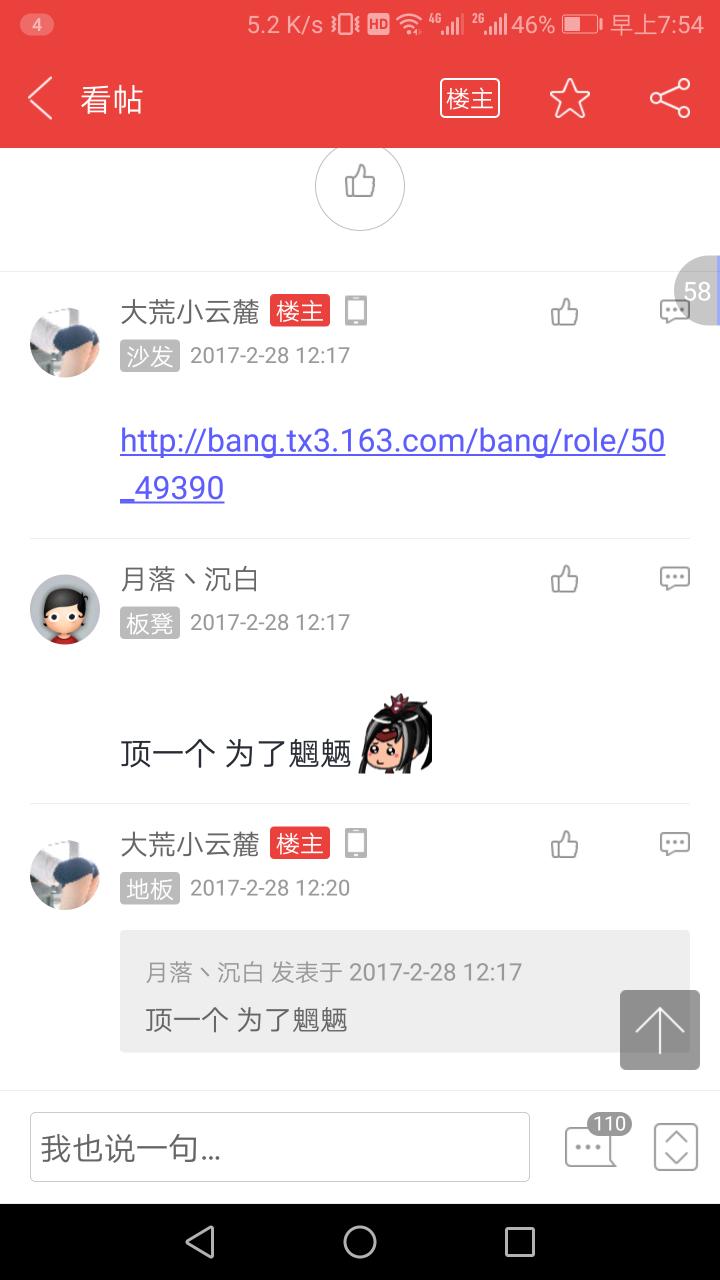Viewport: 720px width, 1280px height.
Task: Like 月落丶沉白's reply
Action: click(565, 579)
